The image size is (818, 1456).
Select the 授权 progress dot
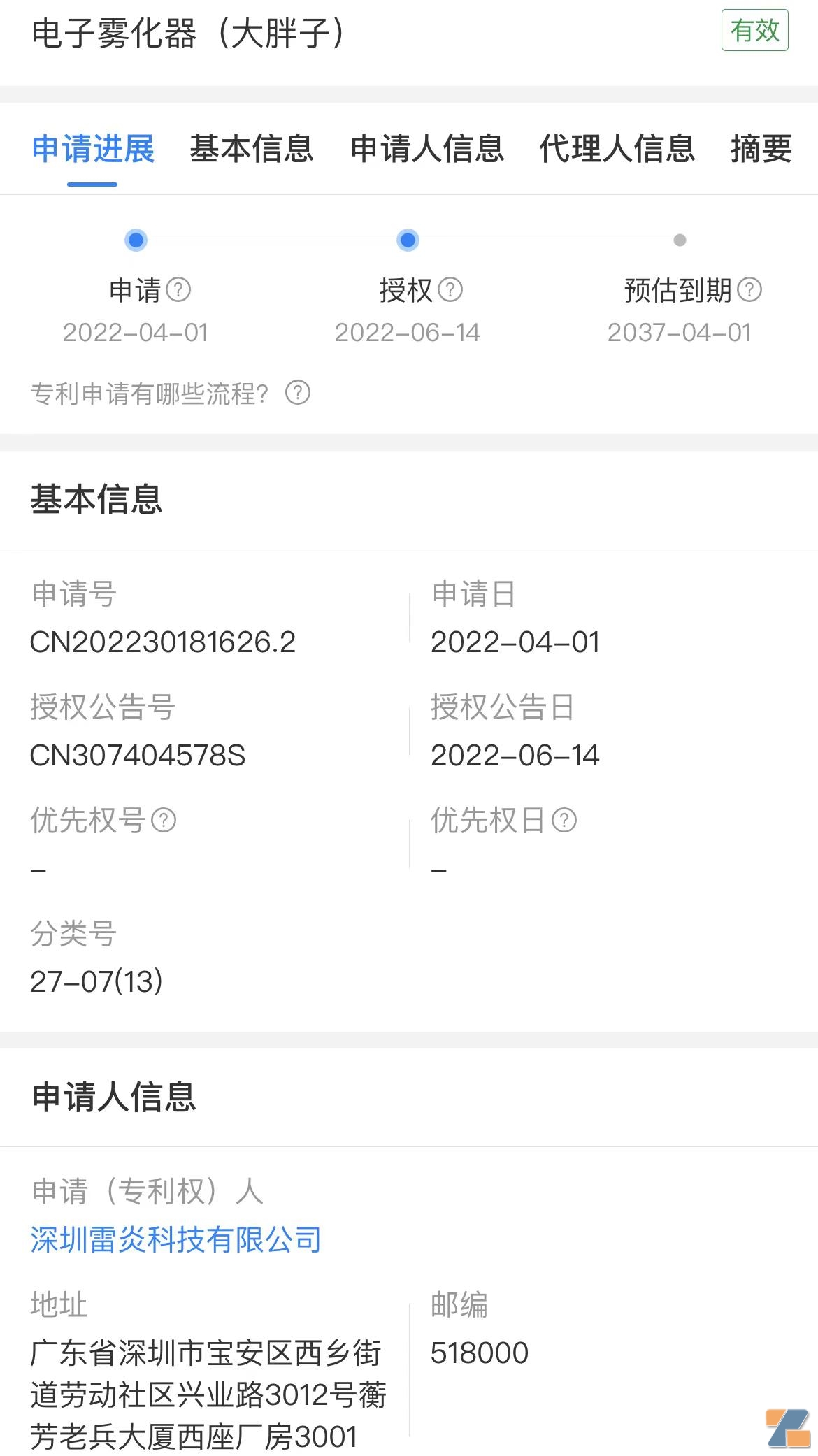[x=408, y=240]
